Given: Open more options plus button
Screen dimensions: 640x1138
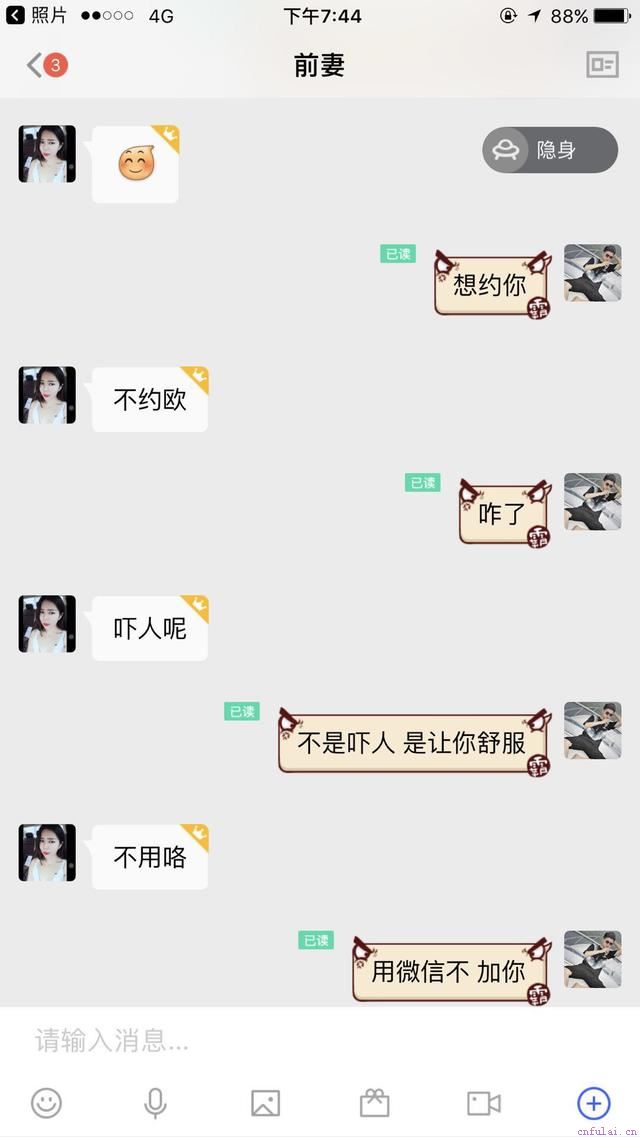Looking at the screenshot, I should [x=593, y=1103].
